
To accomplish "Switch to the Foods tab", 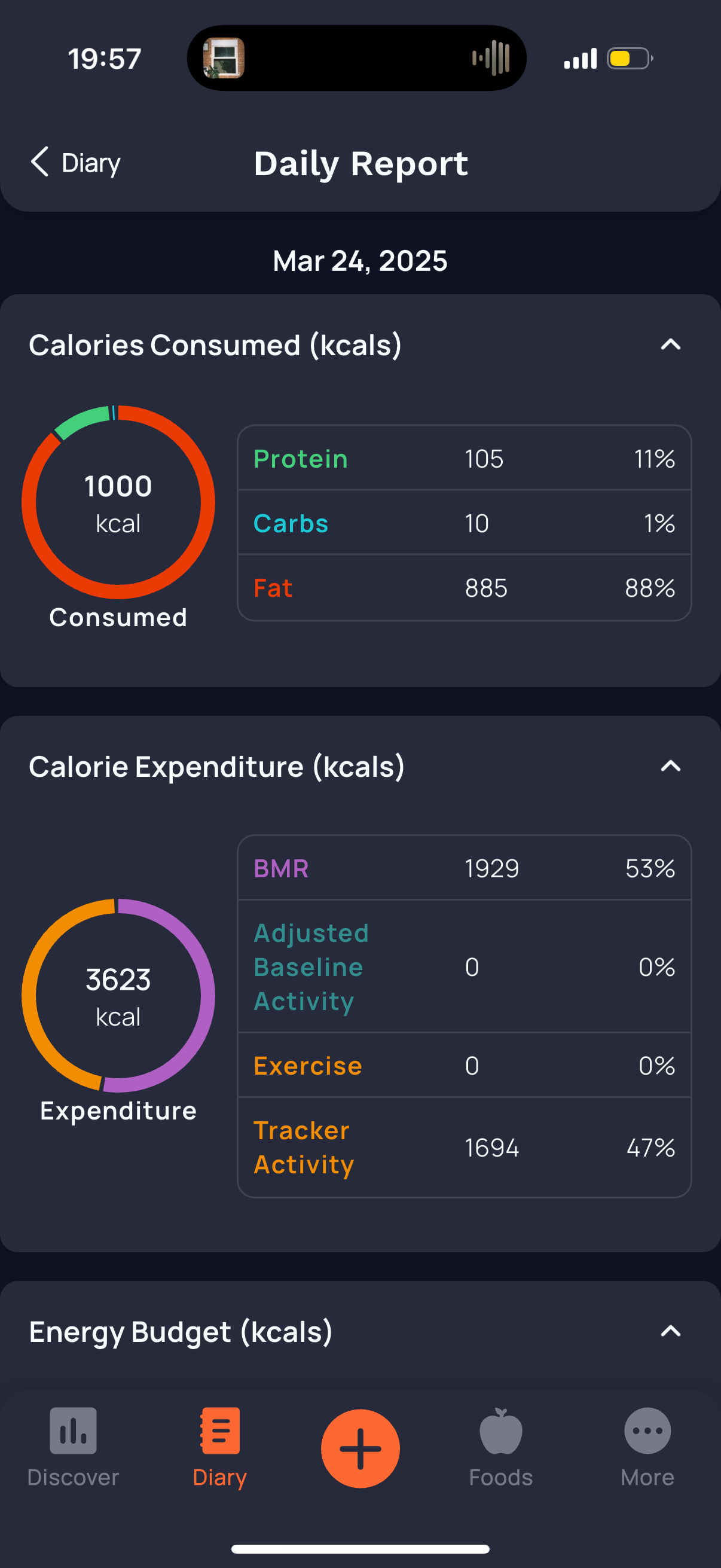I will pyautogui.click(x=500, y=1447).
